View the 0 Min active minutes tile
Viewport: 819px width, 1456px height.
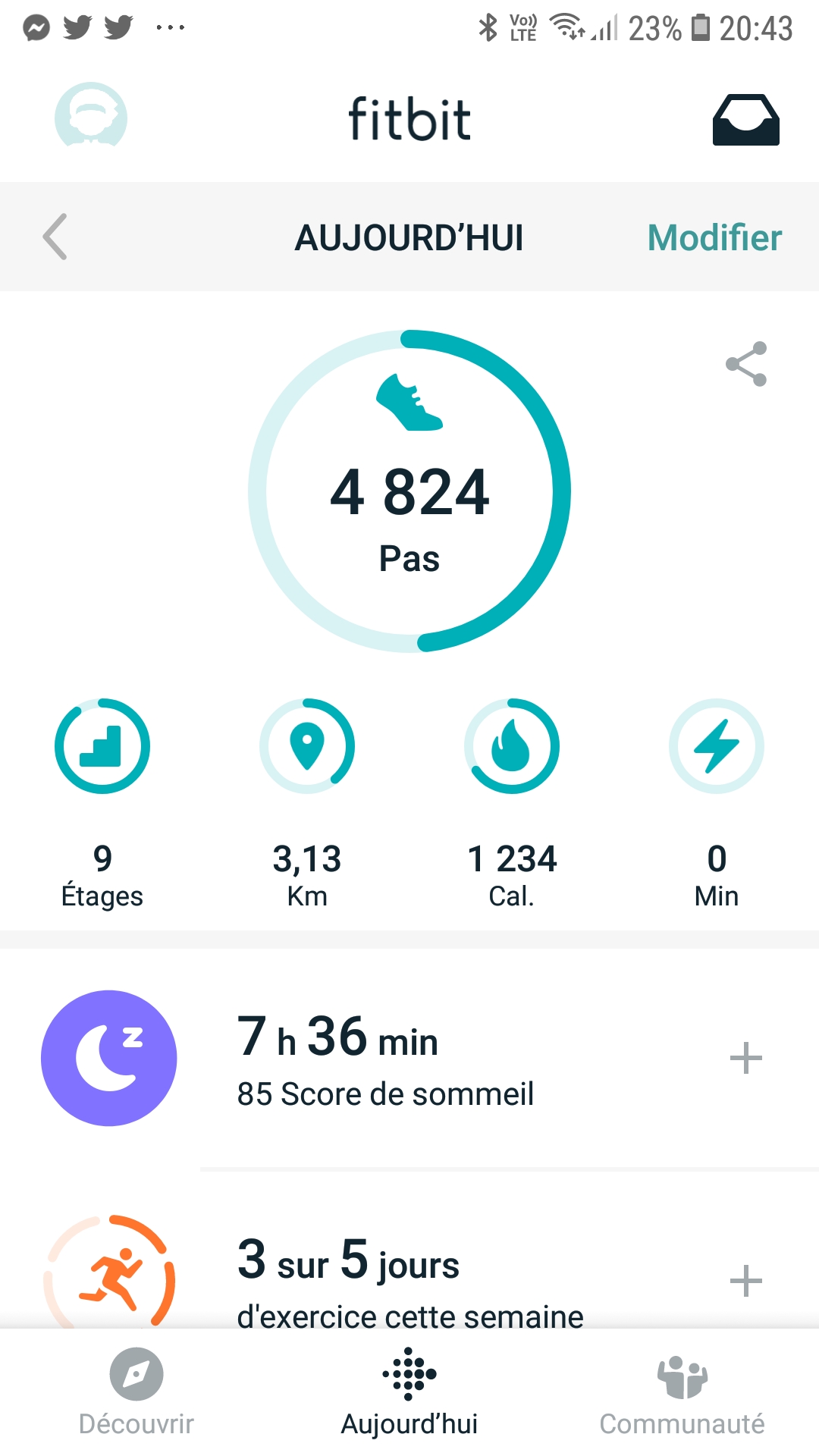(717, 804)
